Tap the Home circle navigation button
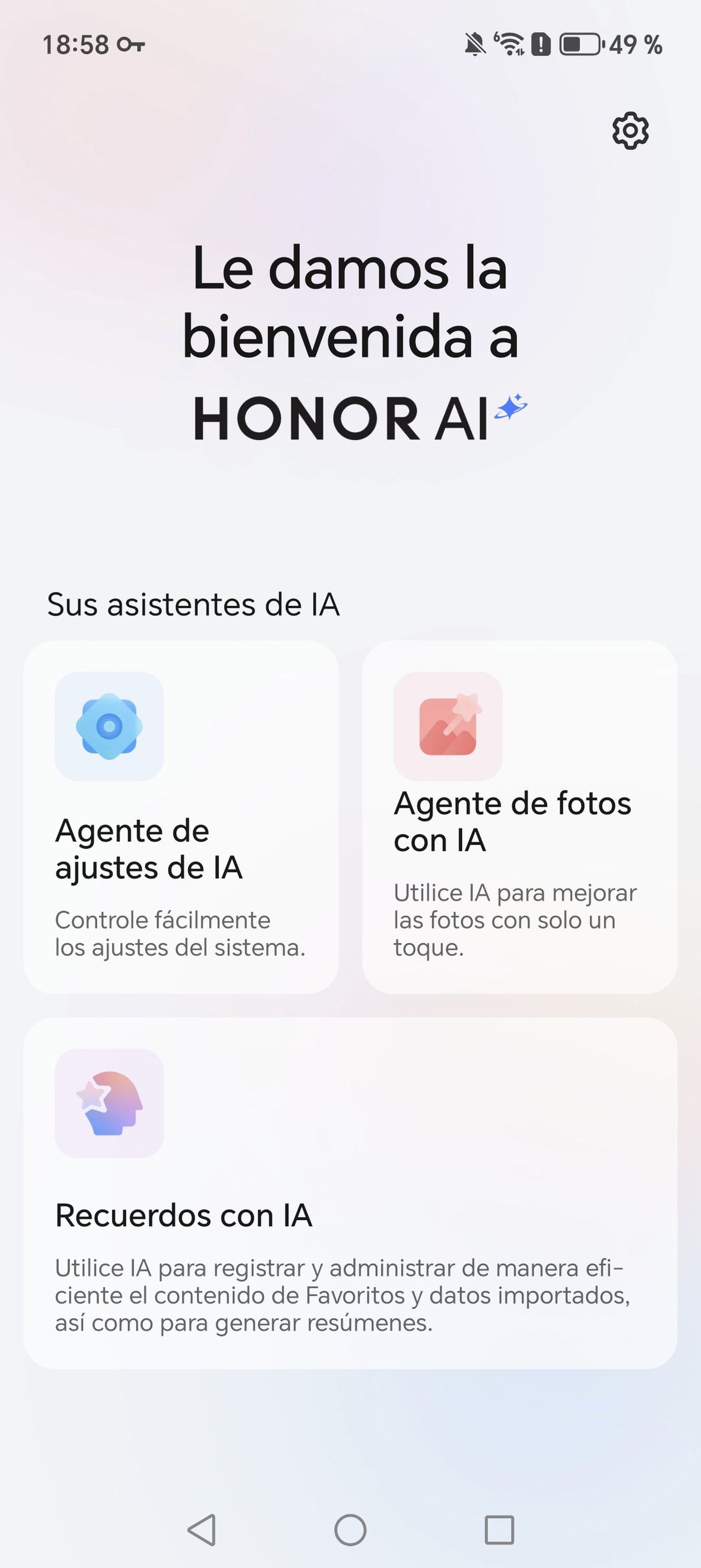The image size is (701, 1568). pos(350,1530)
